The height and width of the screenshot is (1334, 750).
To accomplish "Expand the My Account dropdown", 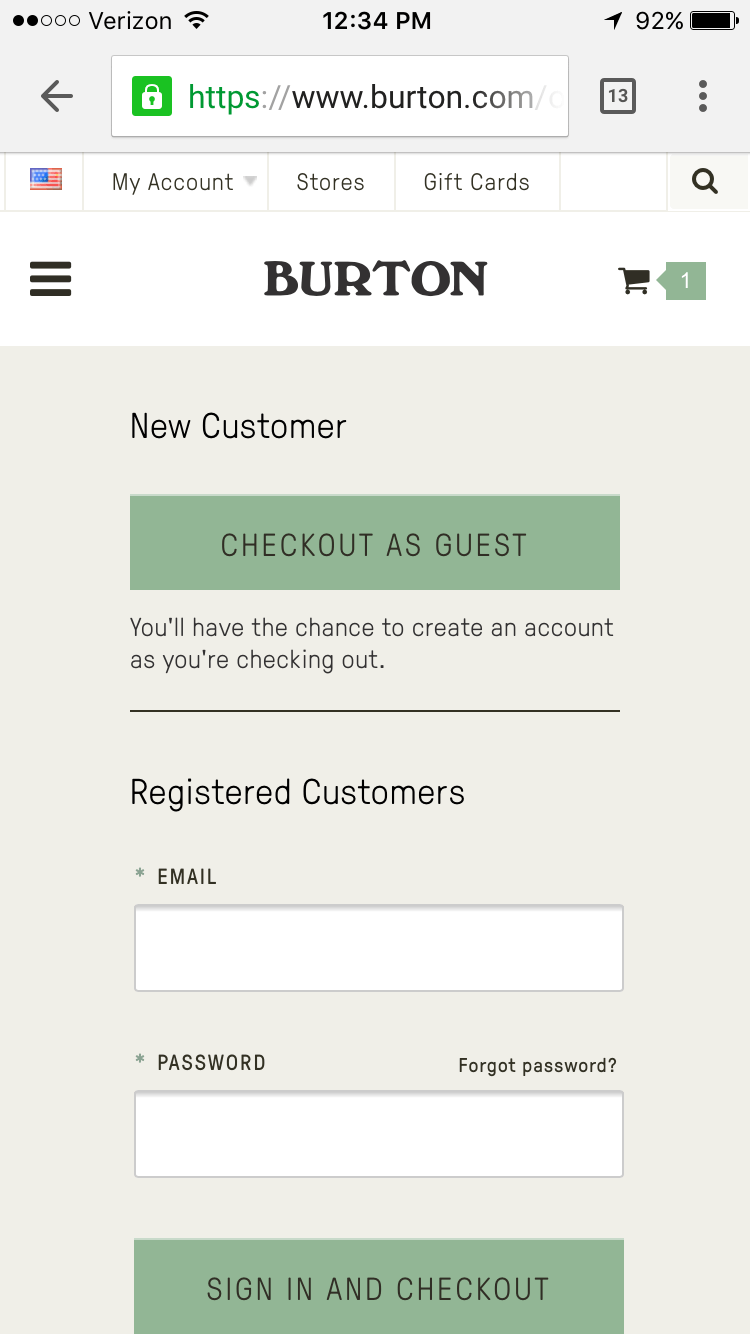I will pos(183,182).
